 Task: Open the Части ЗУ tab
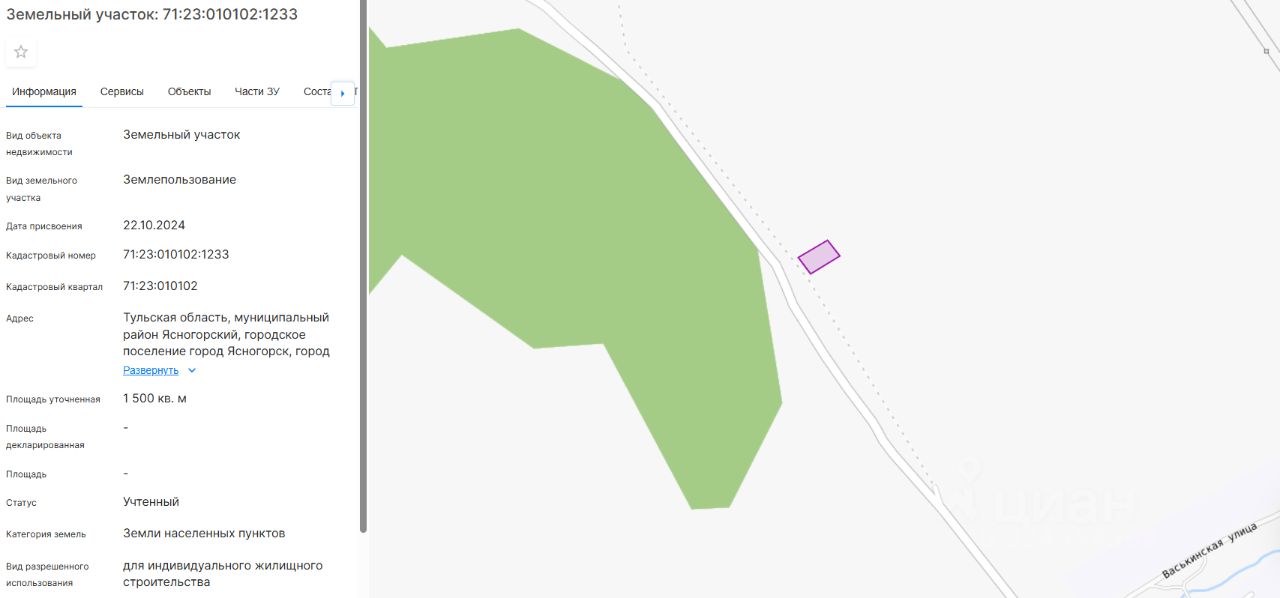(x=257, y=91)
